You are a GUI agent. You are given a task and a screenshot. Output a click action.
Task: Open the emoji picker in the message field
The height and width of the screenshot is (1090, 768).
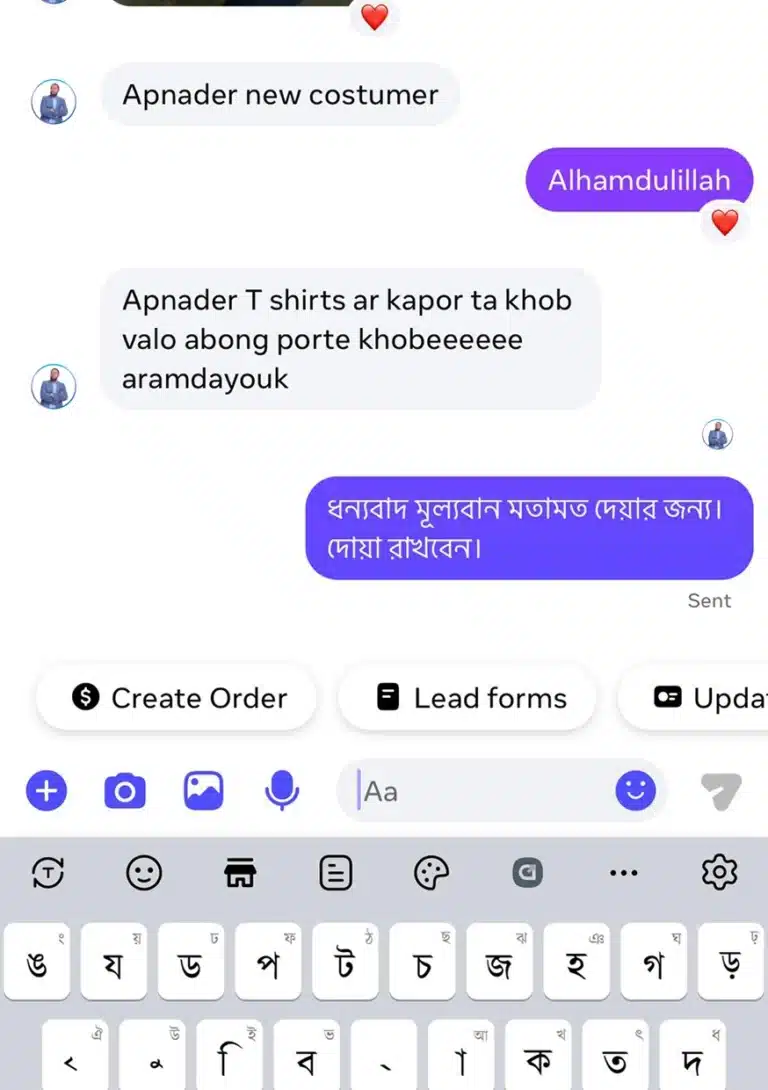[635, 792]
